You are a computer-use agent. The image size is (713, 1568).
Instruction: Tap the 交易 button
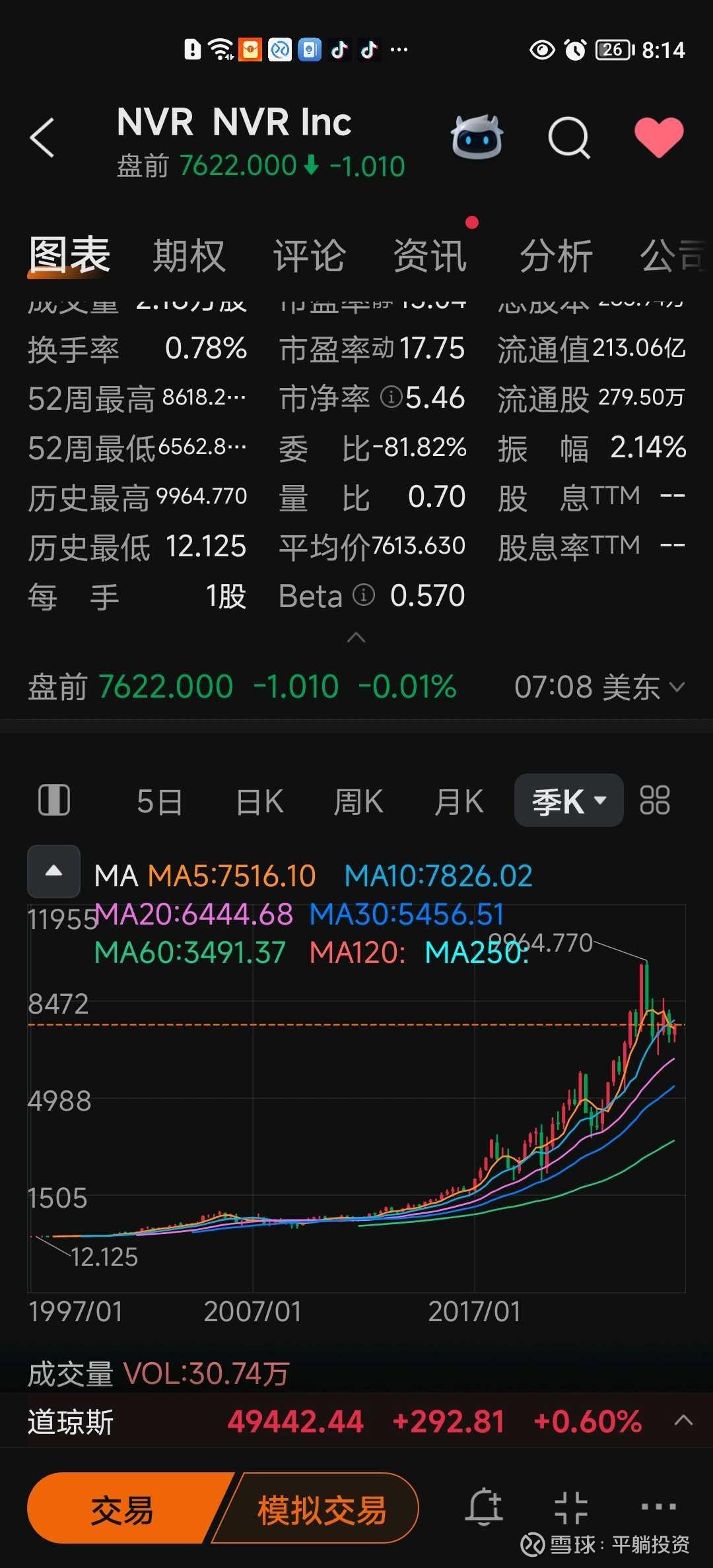[x=123, y=1509]
